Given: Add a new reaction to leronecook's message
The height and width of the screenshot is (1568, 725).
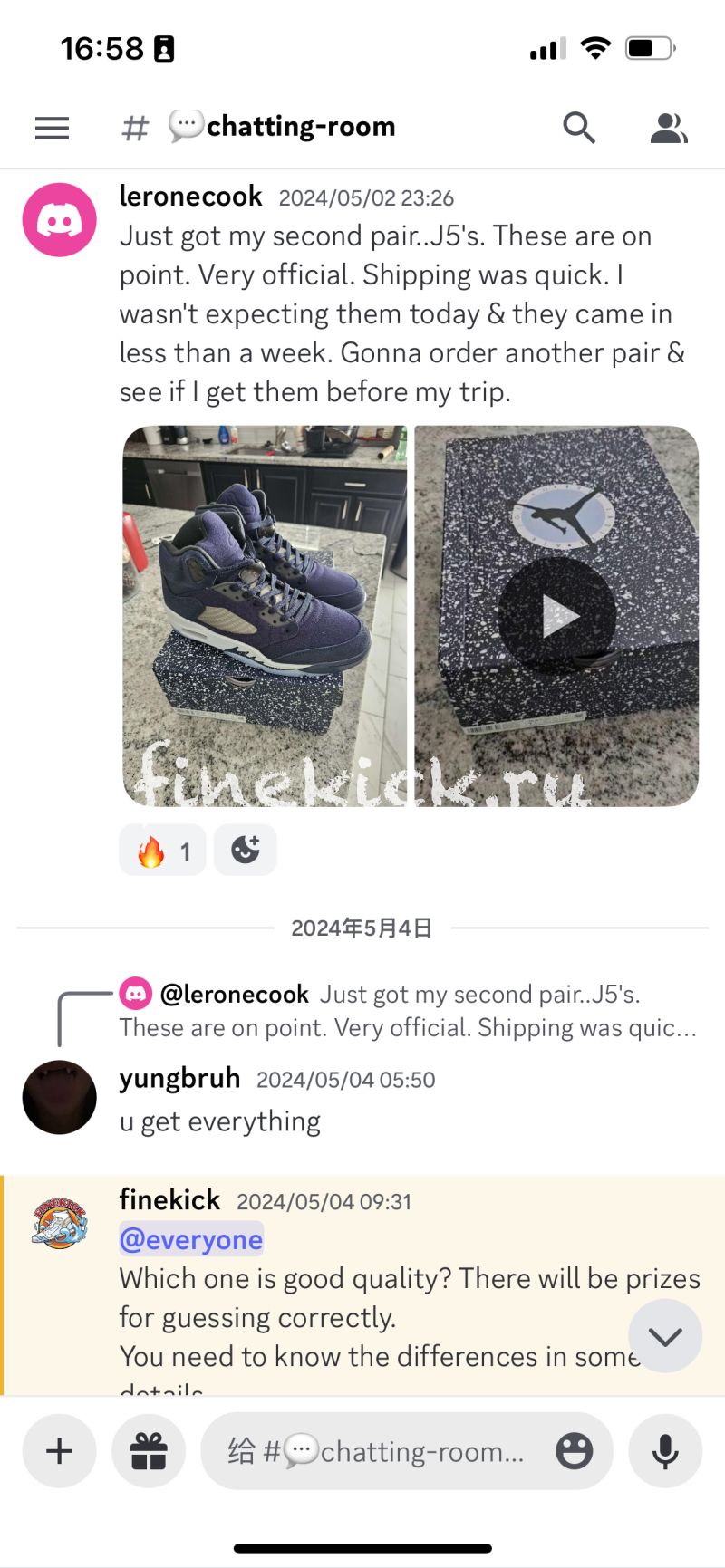Looking at the screenshot, I should (x=246, y=851).
